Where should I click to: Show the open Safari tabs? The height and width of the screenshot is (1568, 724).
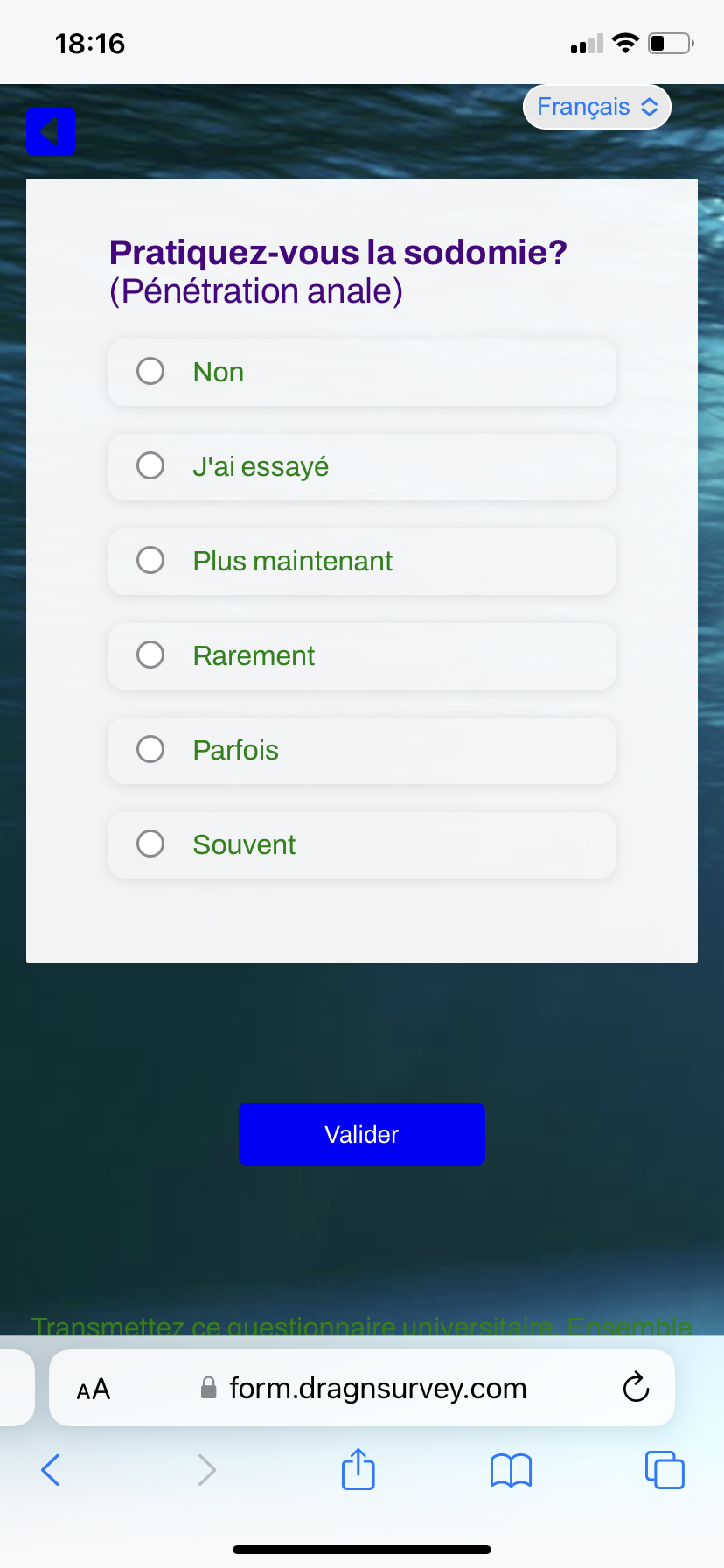coord(665,1470)
